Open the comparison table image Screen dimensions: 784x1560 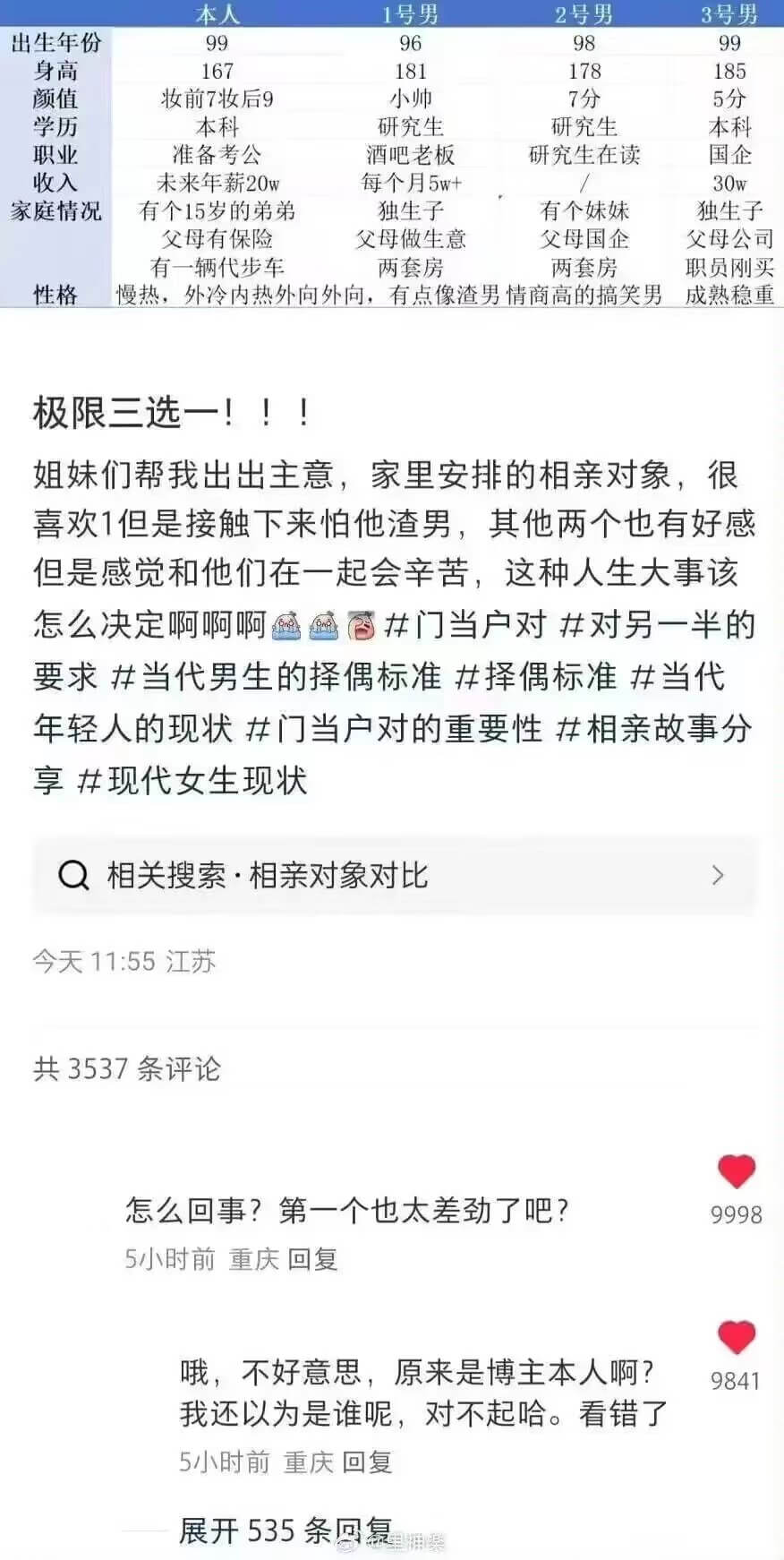coord(392,154)
